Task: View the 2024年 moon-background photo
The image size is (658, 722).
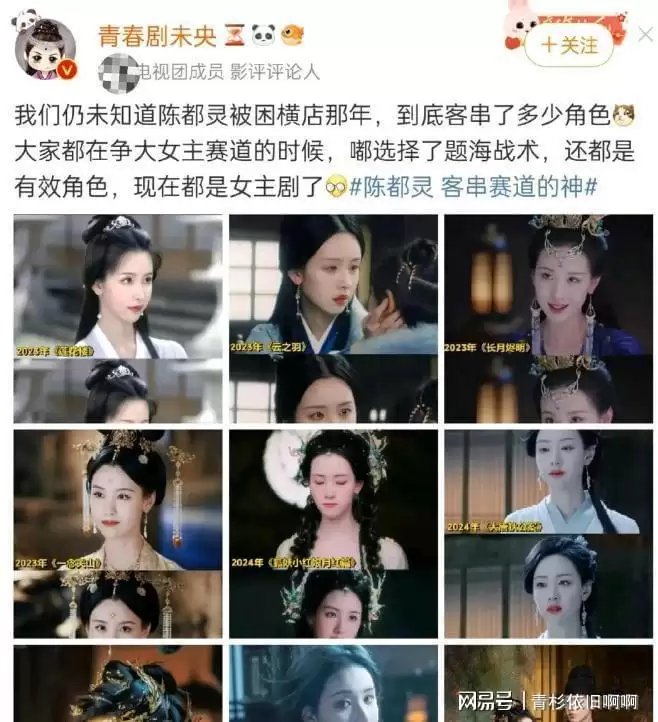Action: coord(333,533)
